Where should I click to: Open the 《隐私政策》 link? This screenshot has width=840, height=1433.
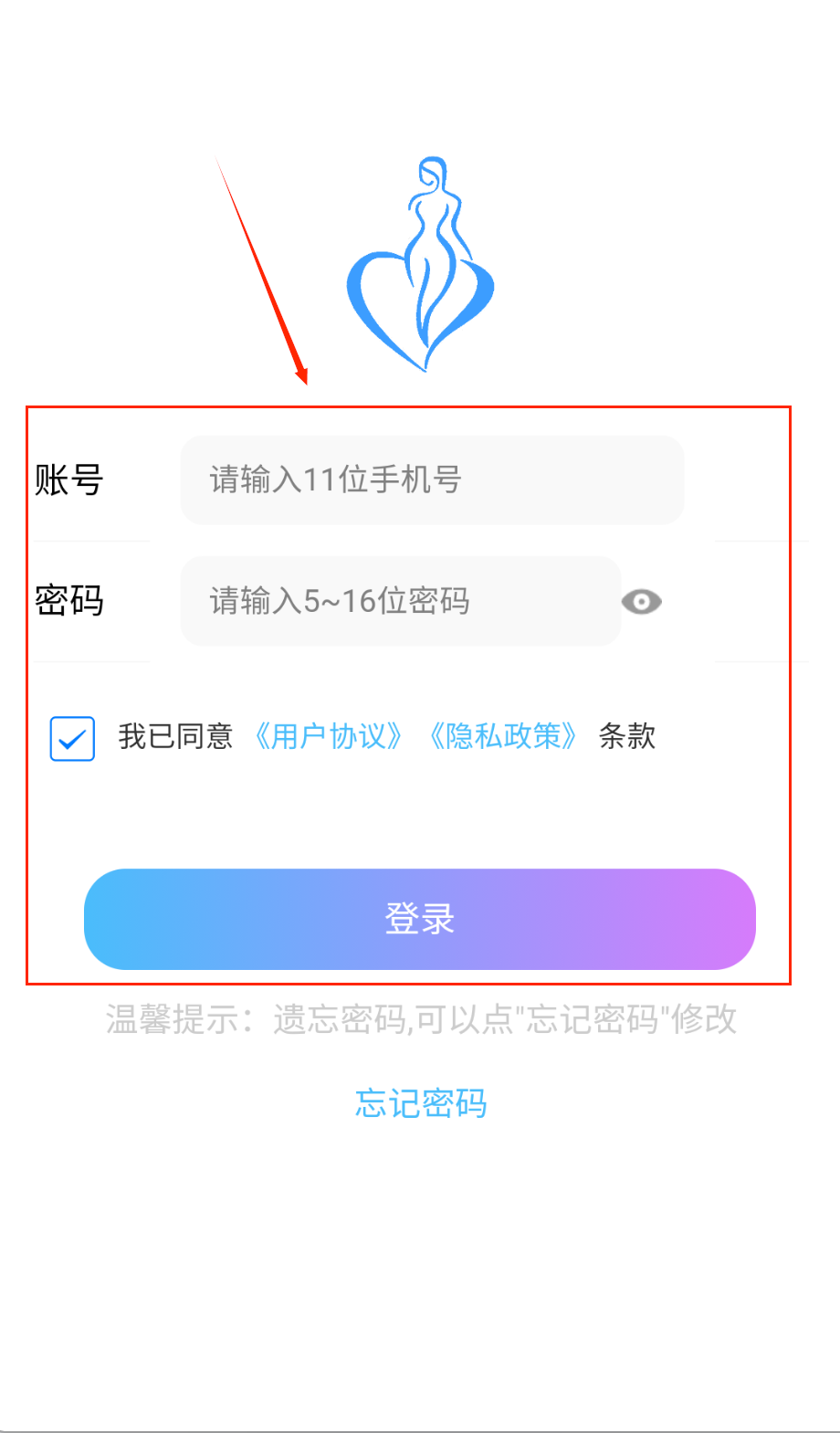pyautogui.click(x=502, y=736)
